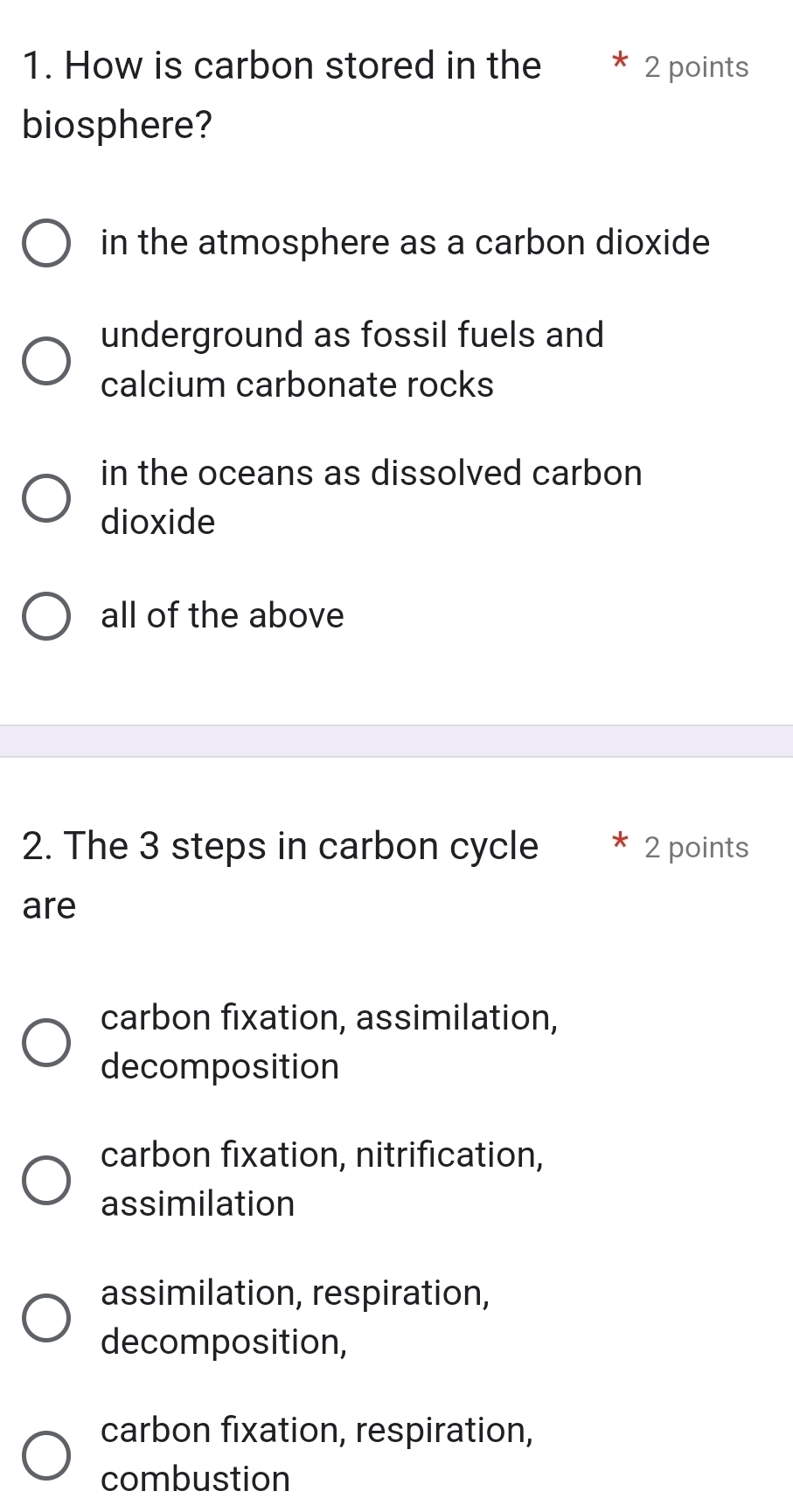This screenshot has height=1512, width=793.
Task: Select "carbon fixation, respiration, combustion" answer
Action: point(48,1453)
